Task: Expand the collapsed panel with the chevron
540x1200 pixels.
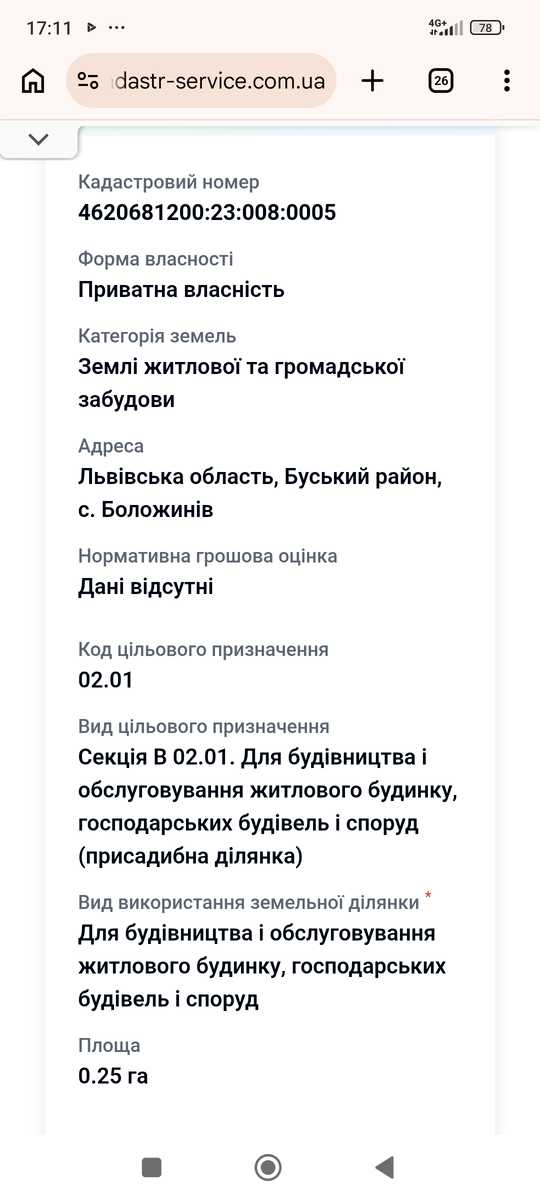Action: coord(39,139)
